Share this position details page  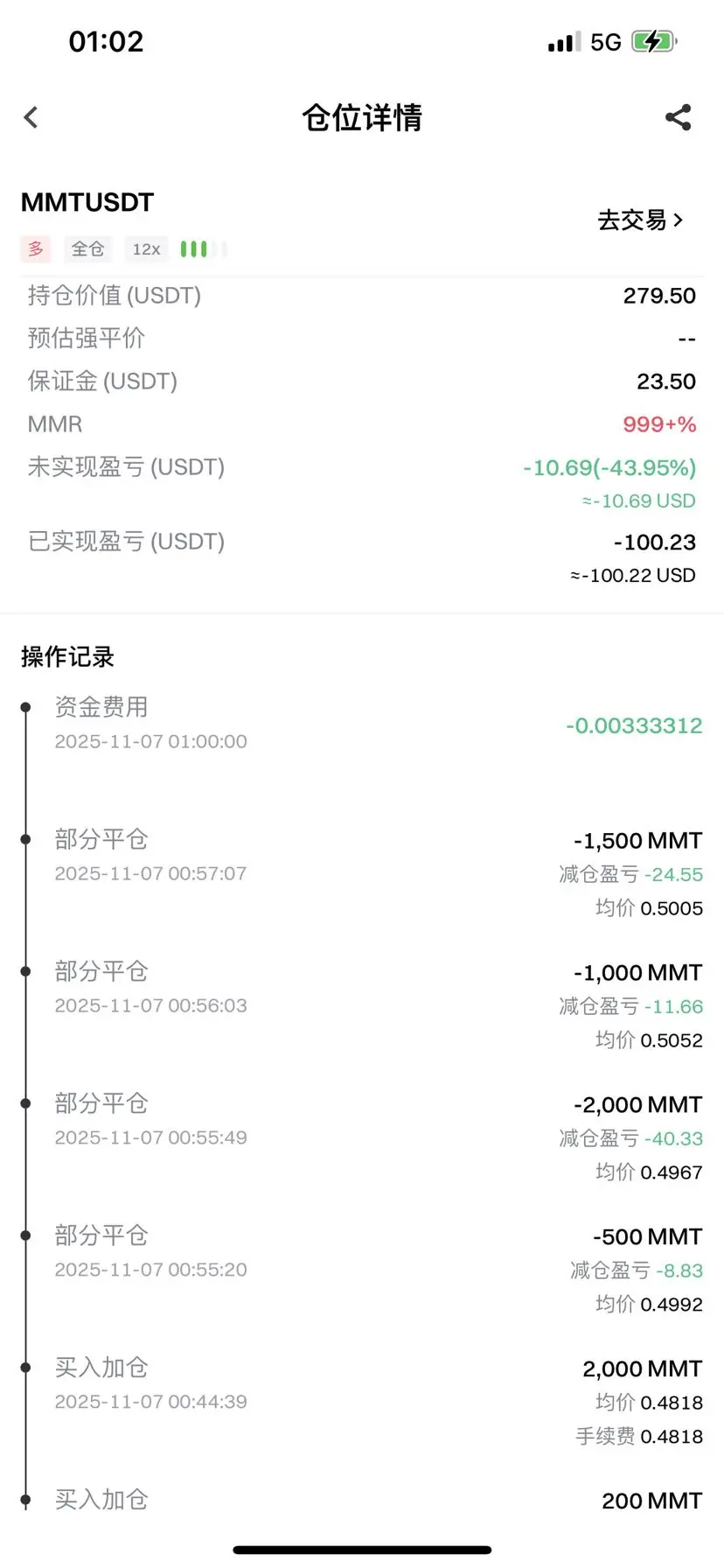coord(679,117)
